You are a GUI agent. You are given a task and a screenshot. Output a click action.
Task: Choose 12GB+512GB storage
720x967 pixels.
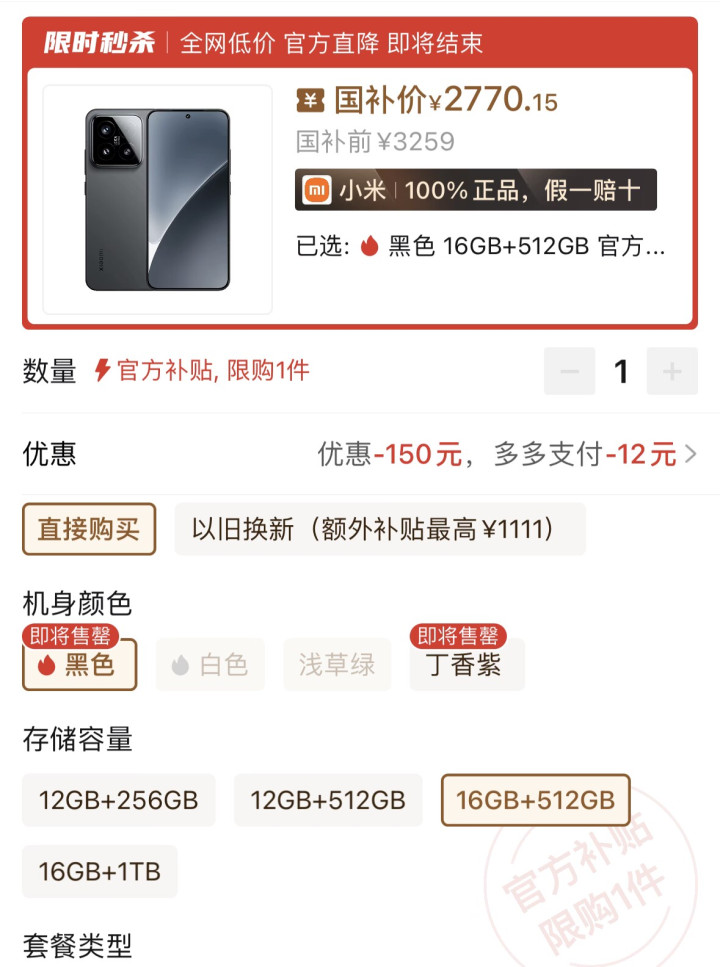point(328,800)
